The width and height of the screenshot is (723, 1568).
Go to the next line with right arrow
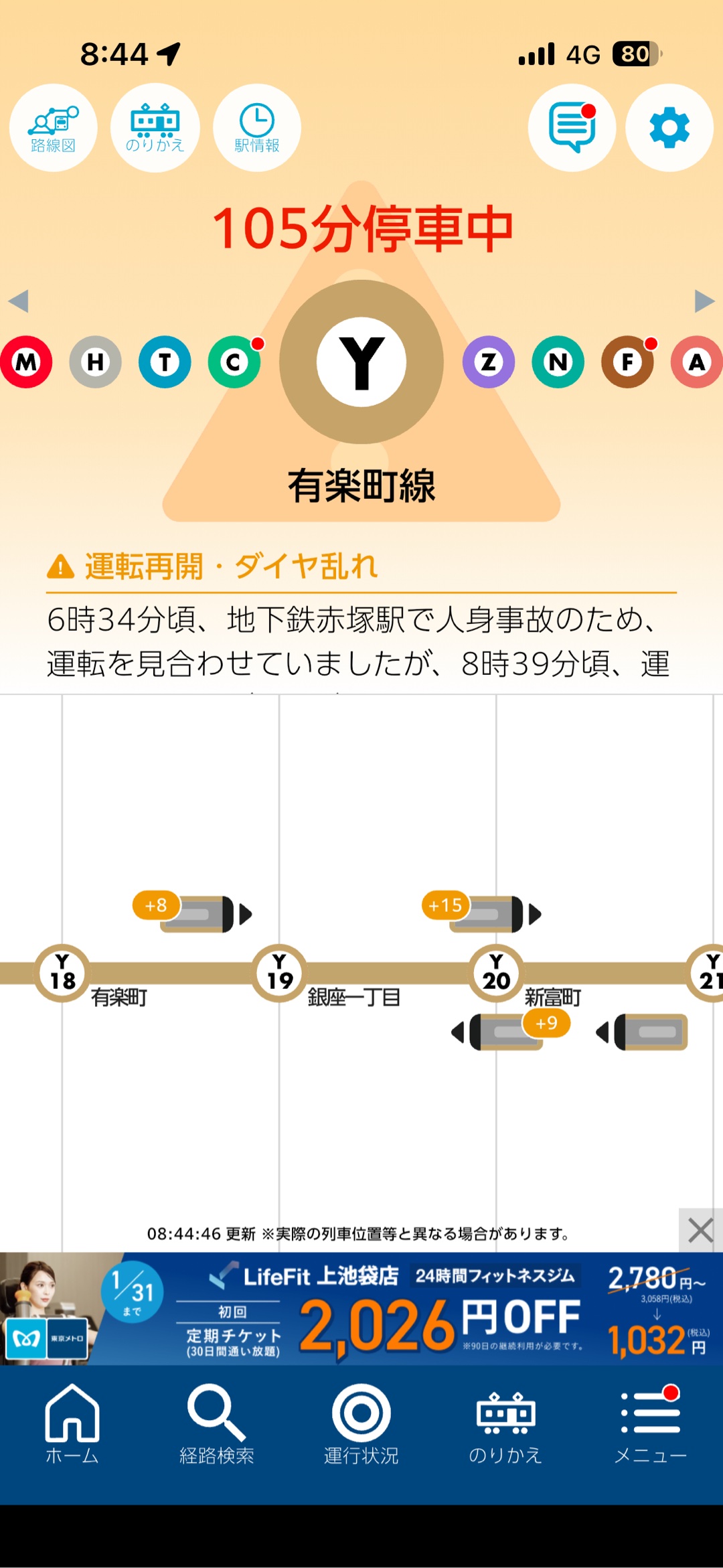coord(704,301)
